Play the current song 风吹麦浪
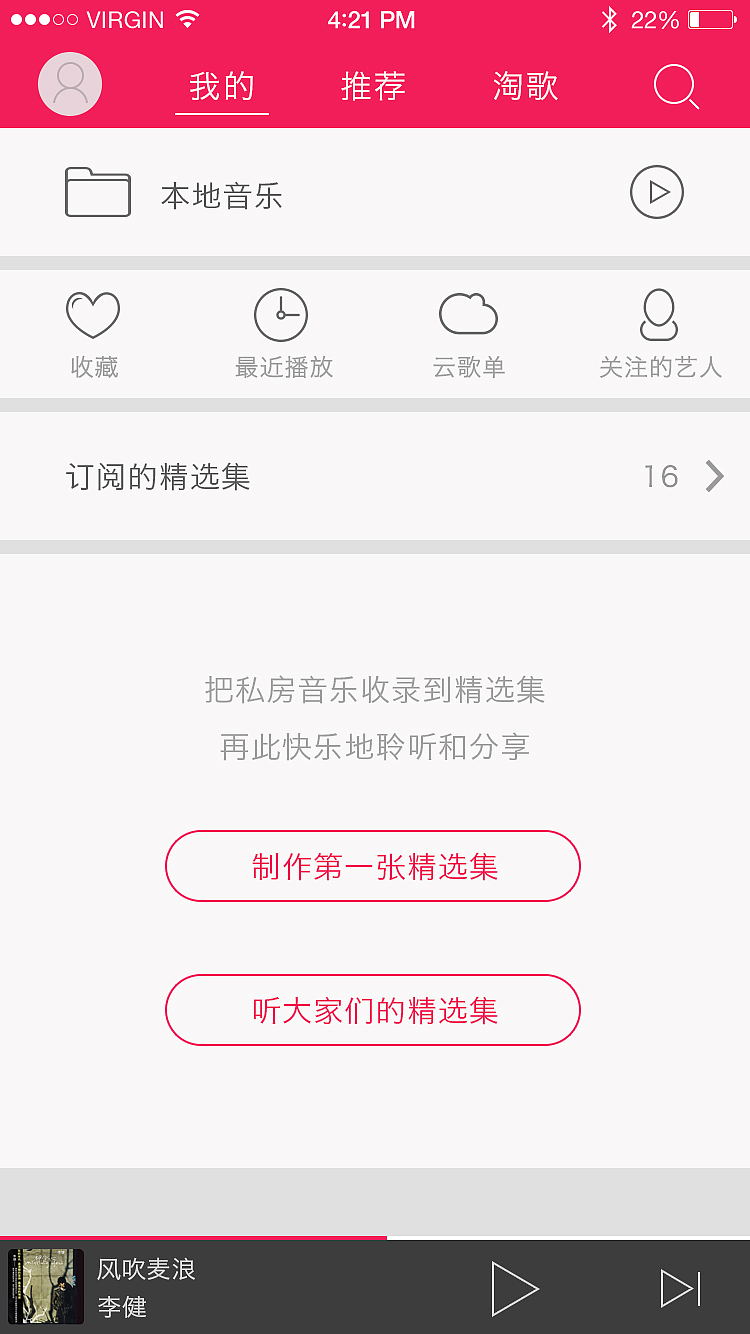This screenshot has width=750, height=1334. [515, 1289]
